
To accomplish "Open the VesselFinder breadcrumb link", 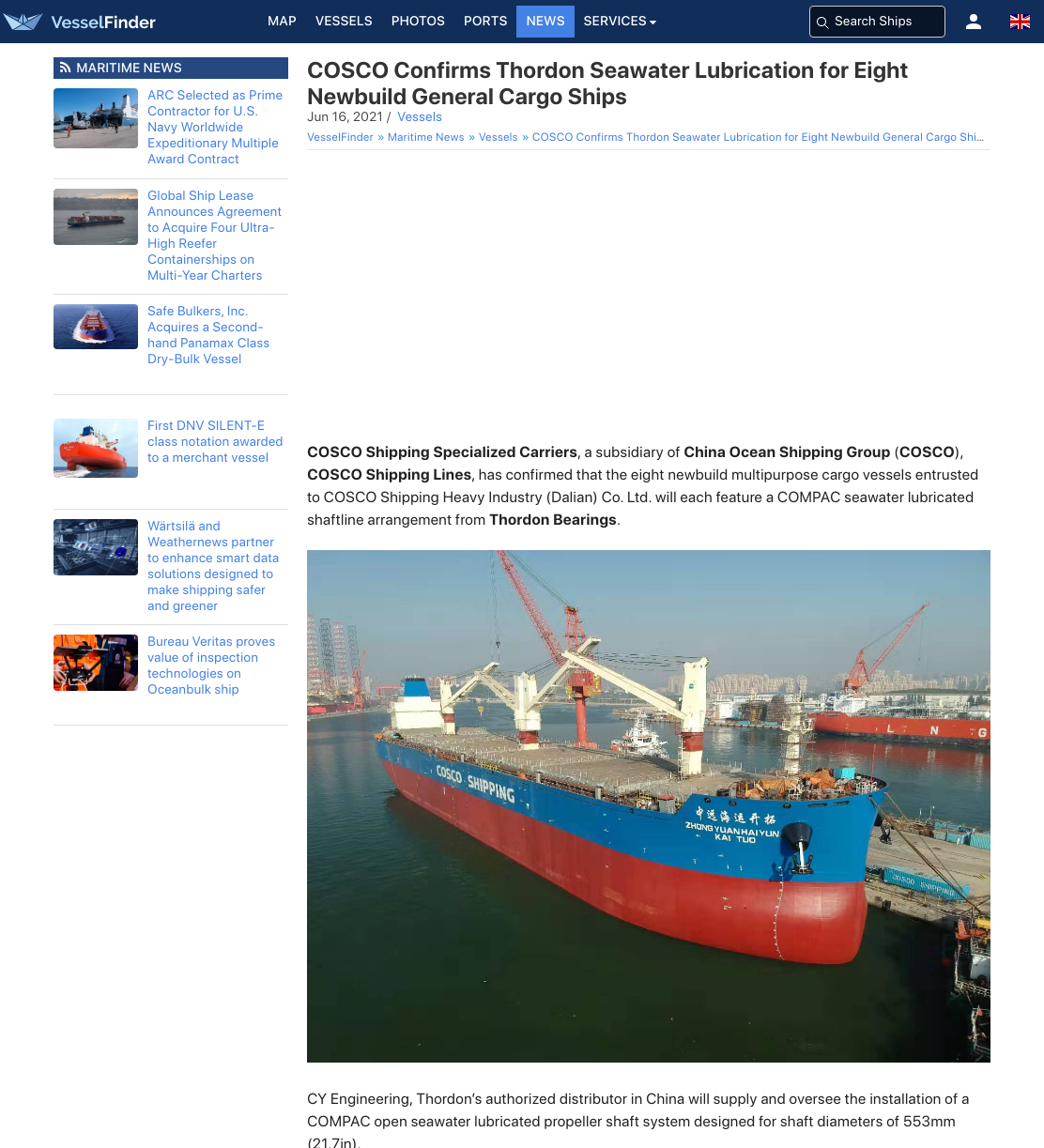I will [340, 137].
